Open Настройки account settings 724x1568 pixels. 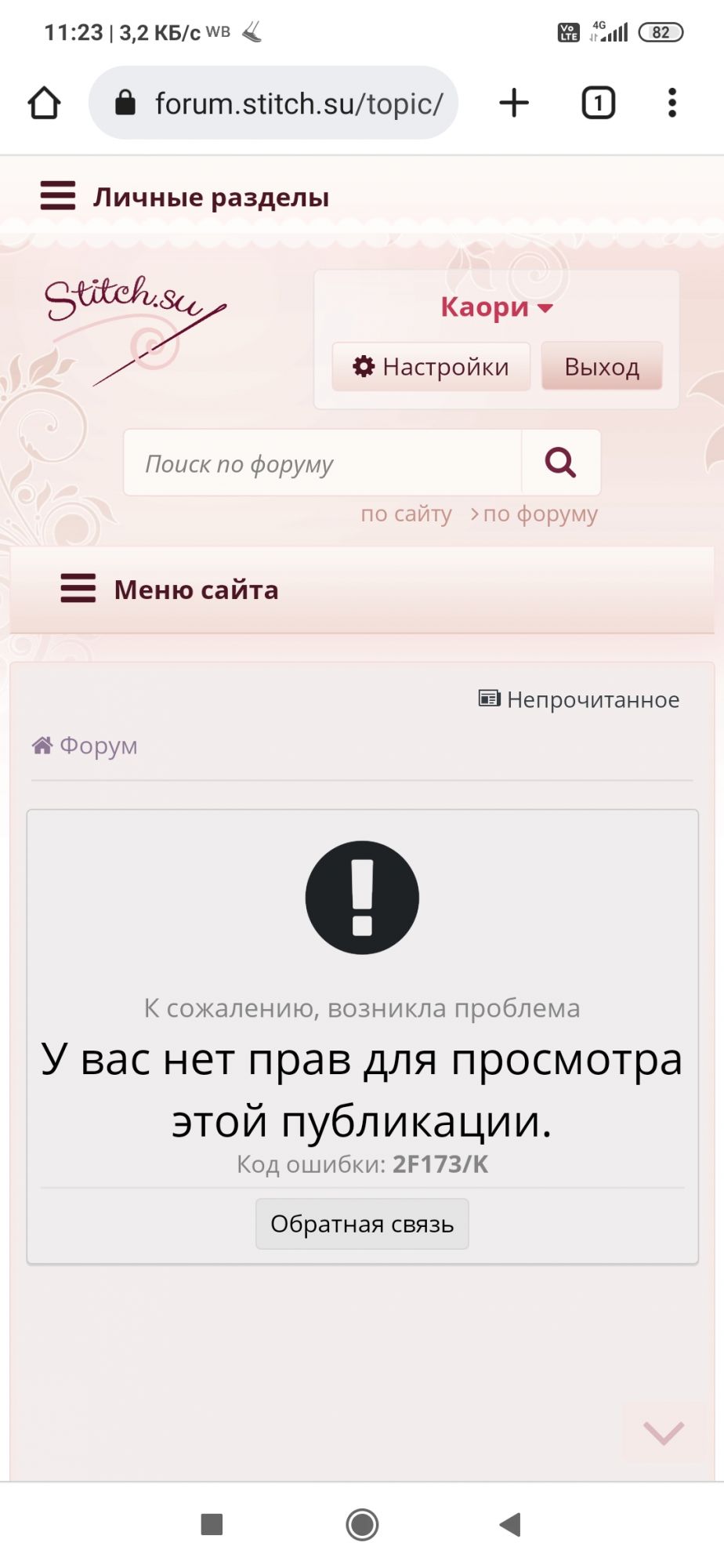coord(431,366)
